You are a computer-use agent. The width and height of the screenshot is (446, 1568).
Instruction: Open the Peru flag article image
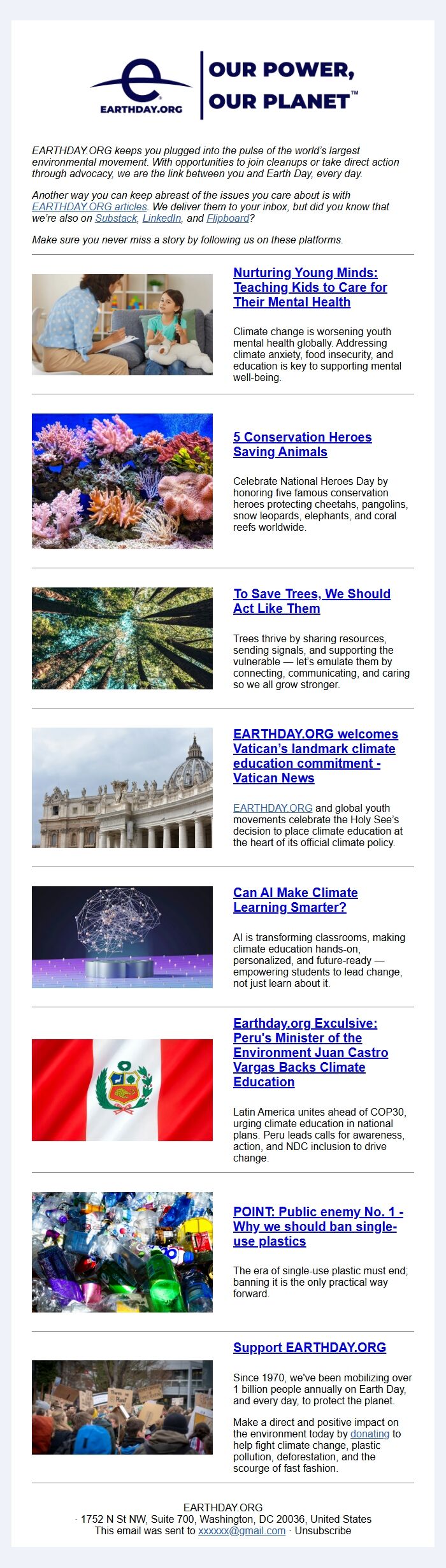tap(122, 1090)
